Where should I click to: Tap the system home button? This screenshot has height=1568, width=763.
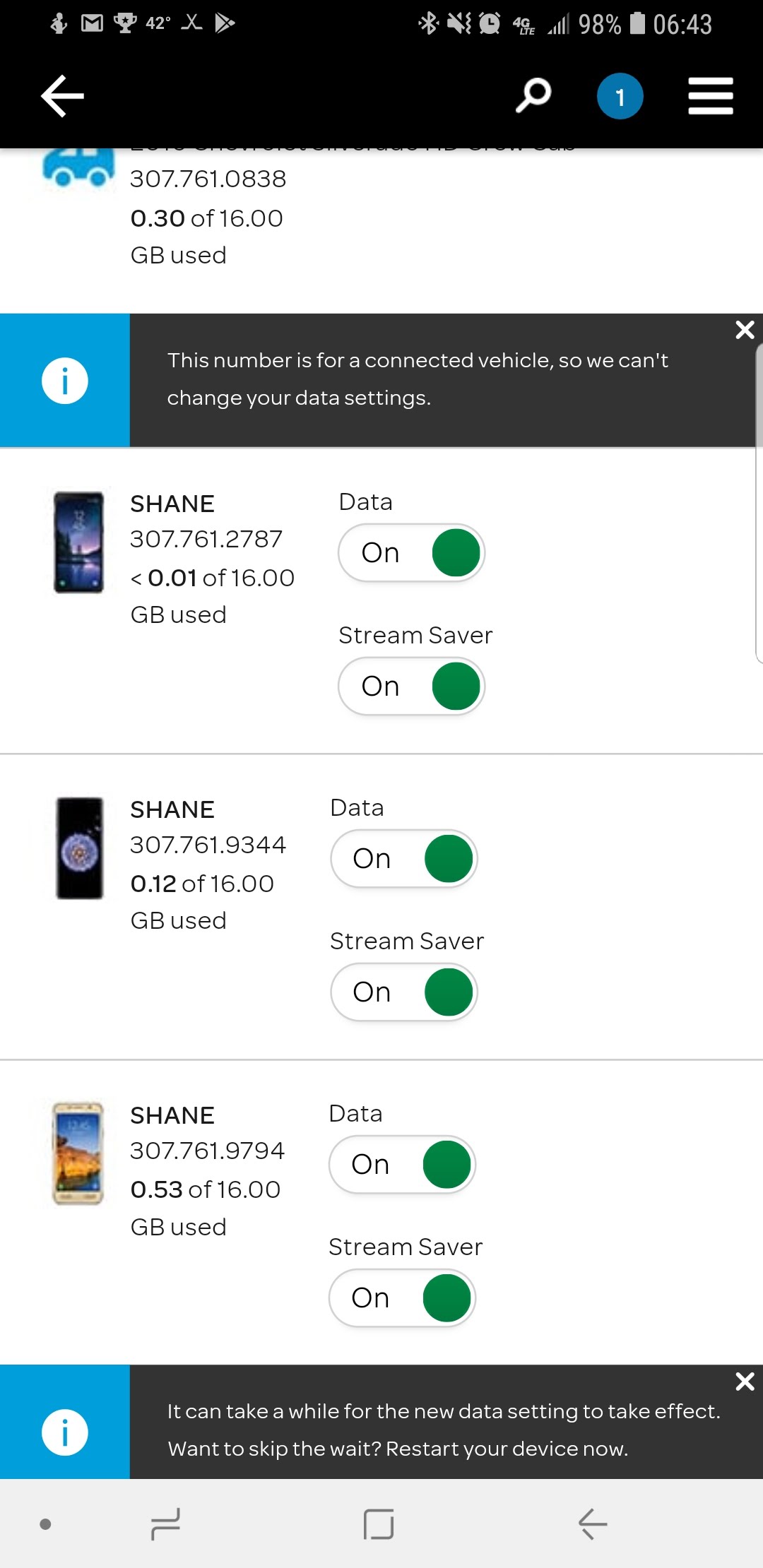(x=379, y=1524)
